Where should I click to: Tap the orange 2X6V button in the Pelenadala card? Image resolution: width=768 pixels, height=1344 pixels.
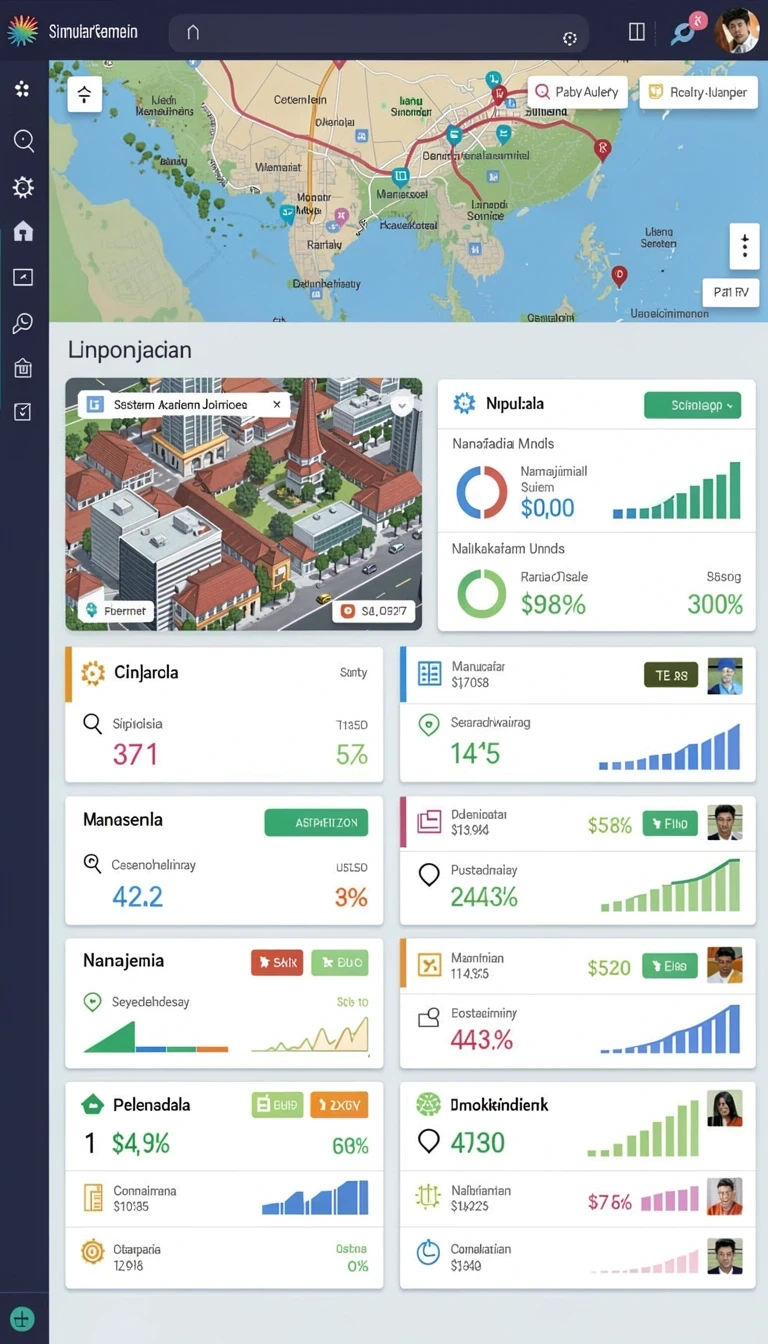coord(339,1104)
